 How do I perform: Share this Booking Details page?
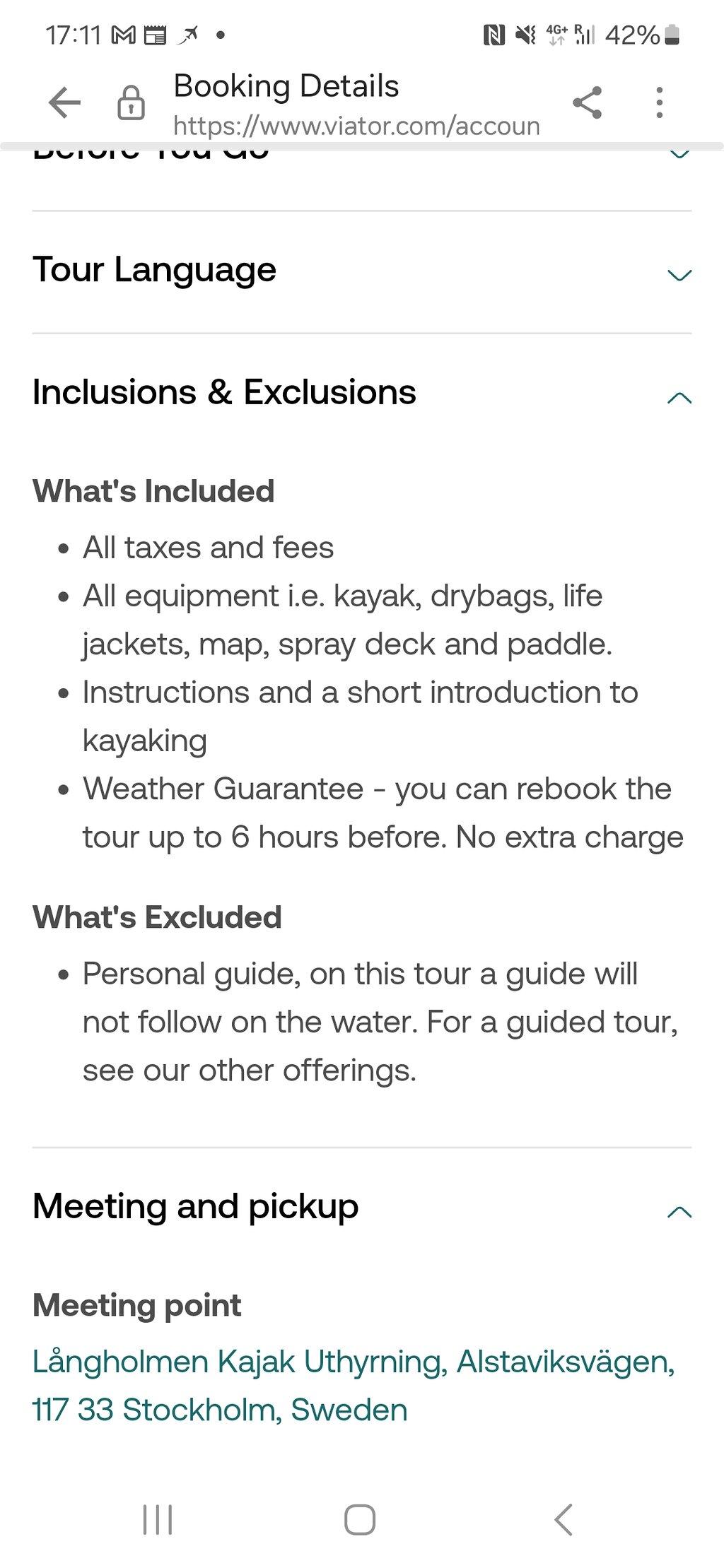(587, 103)
